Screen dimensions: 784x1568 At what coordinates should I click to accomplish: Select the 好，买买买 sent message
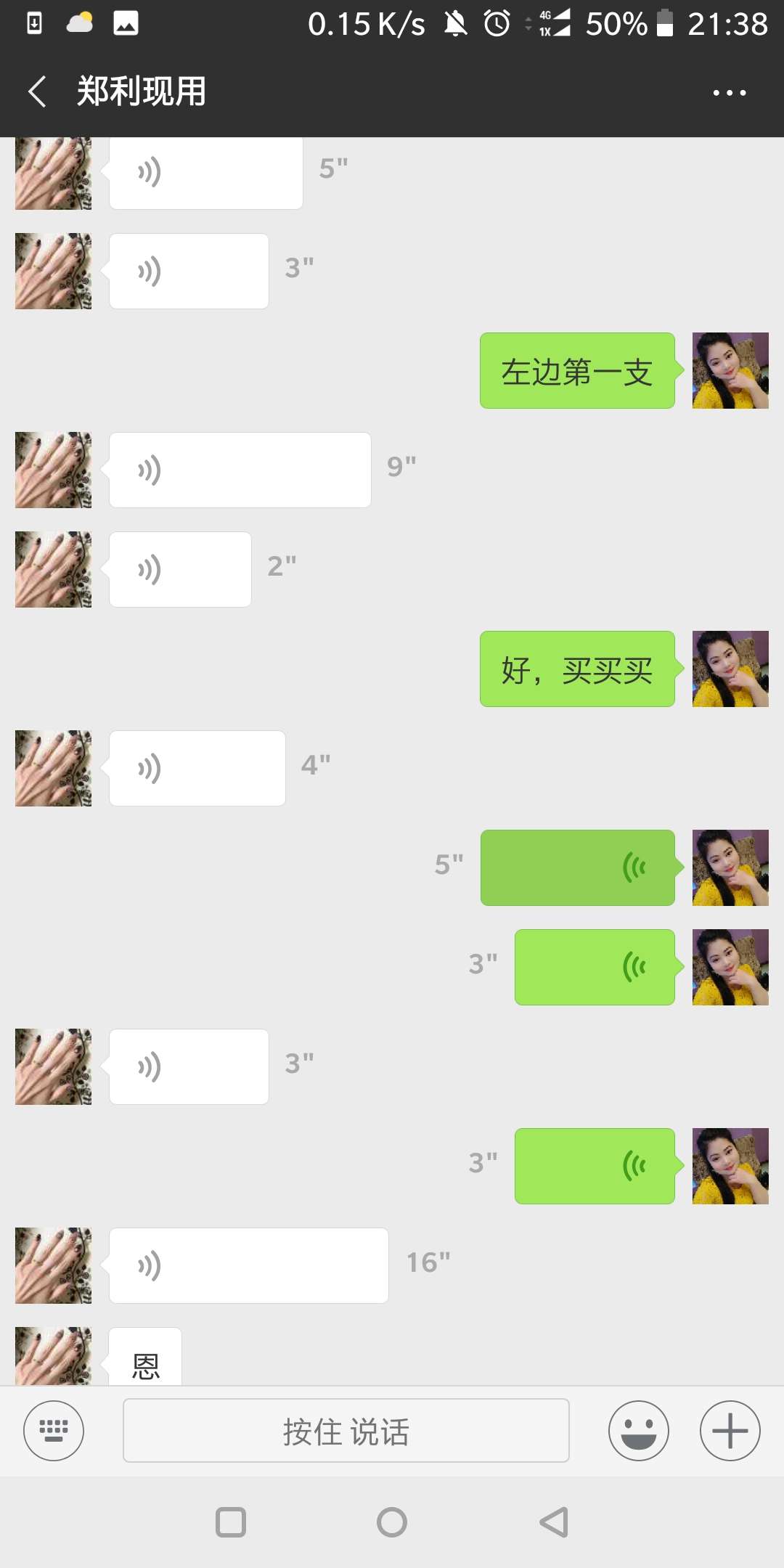tap(577, 670)
